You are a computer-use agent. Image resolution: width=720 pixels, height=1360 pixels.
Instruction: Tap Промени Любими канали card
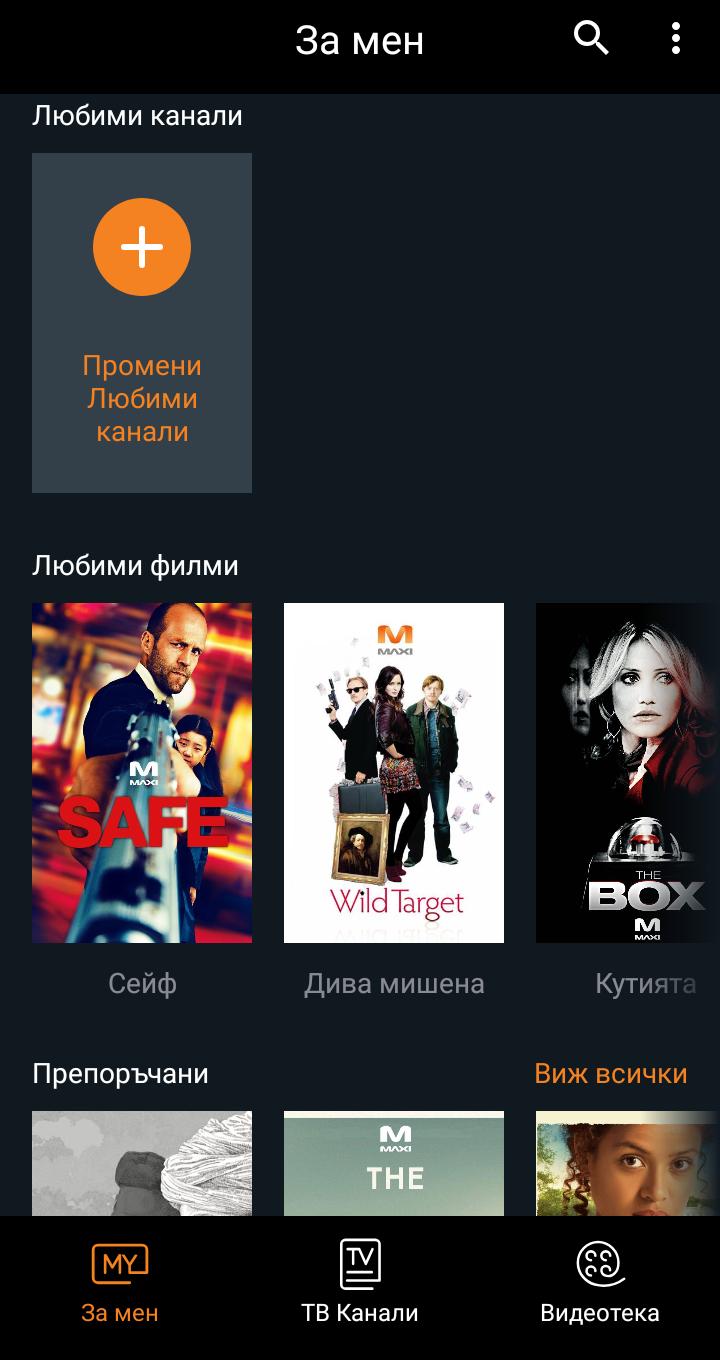point(142,322)
